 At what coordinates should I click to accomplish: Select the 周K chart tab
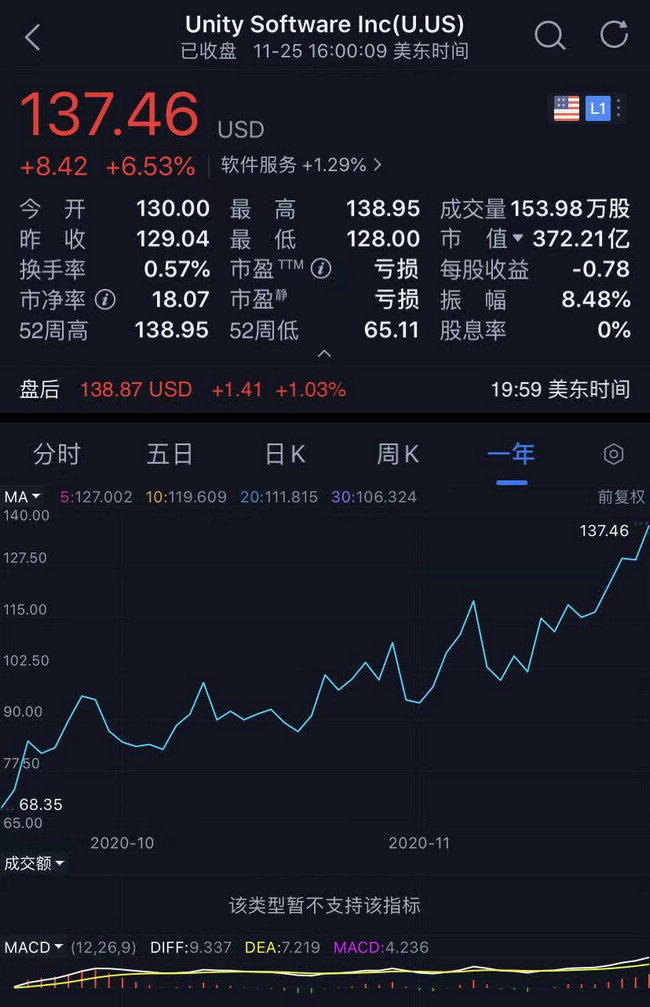(398, 454)
